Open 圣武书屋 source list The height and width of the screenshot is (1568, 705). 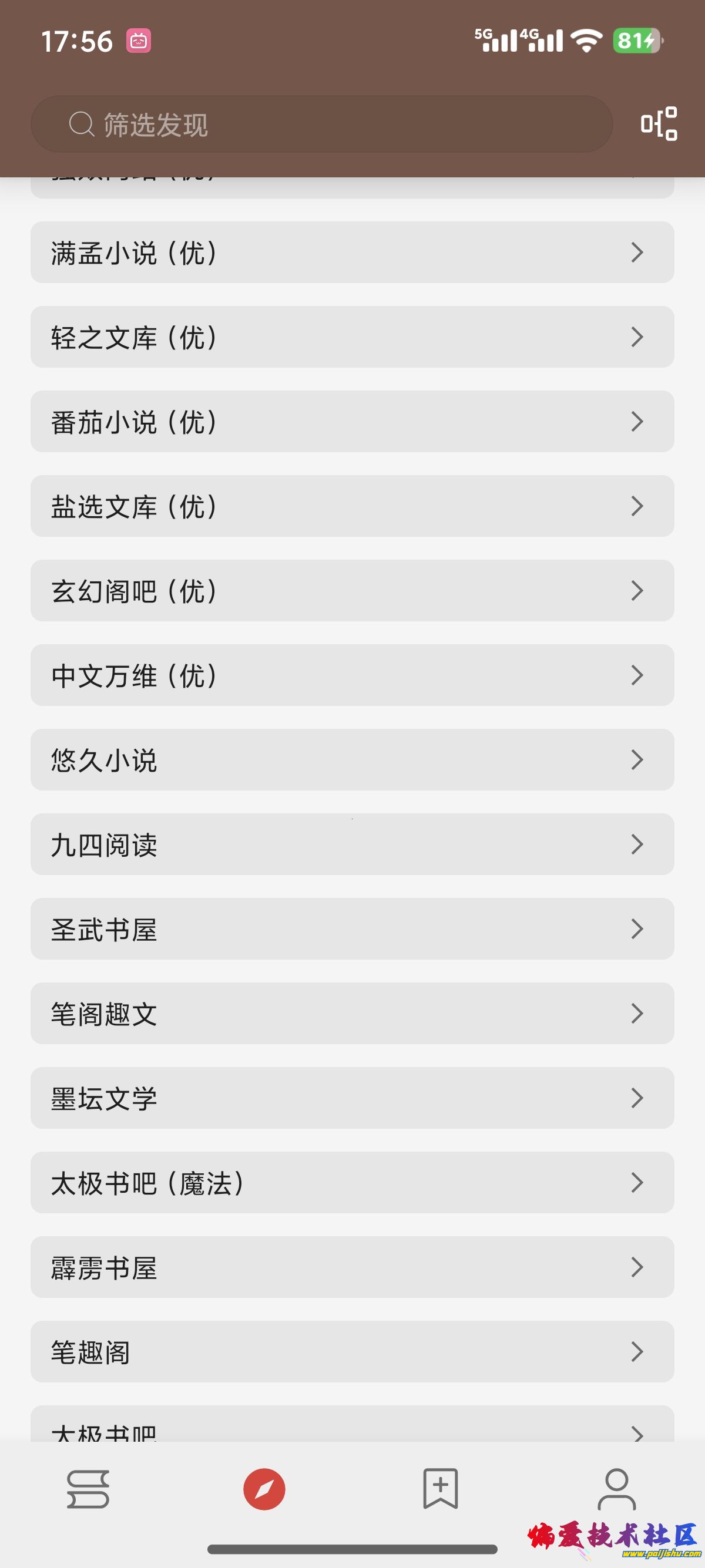coord(352,930)
